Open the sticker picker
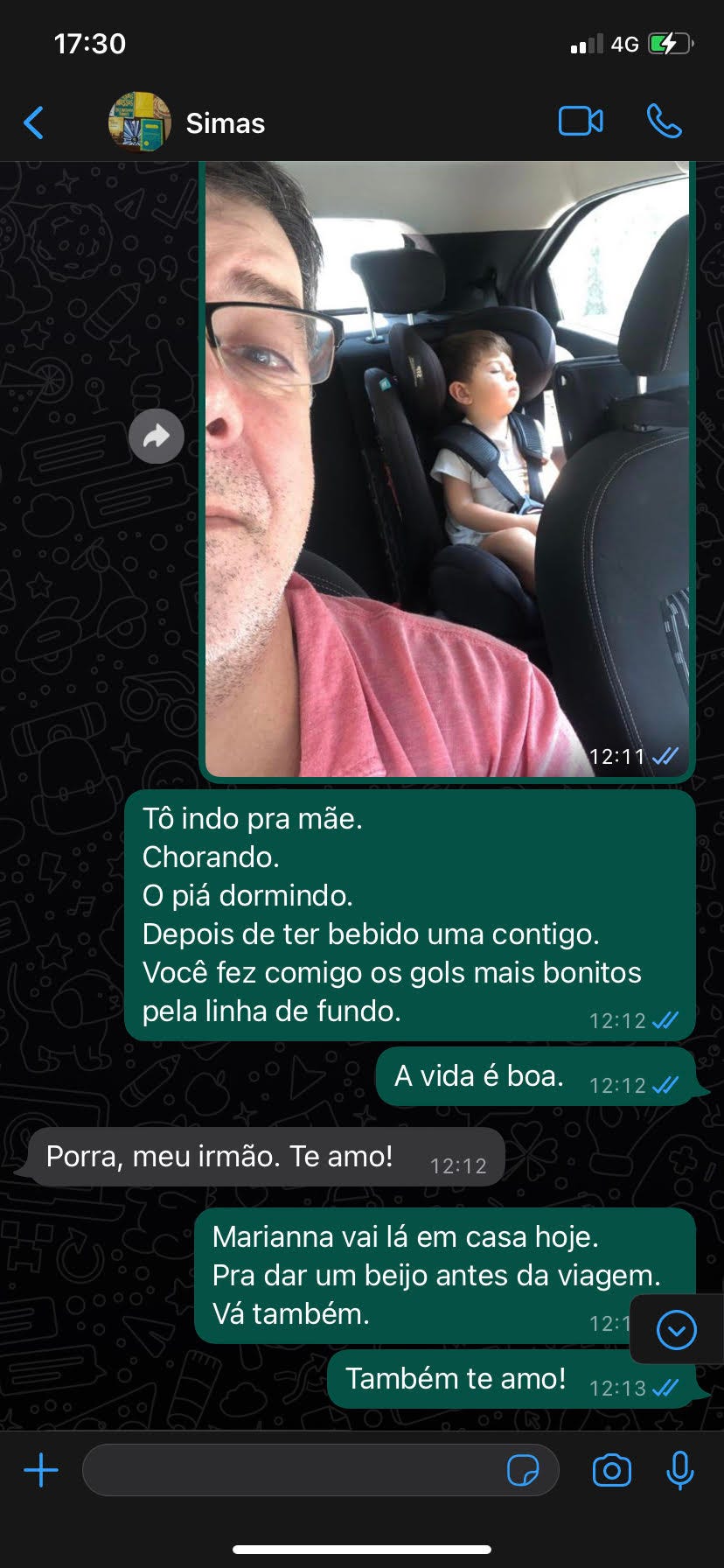 pyautogui.click(x=523, y=1470)
